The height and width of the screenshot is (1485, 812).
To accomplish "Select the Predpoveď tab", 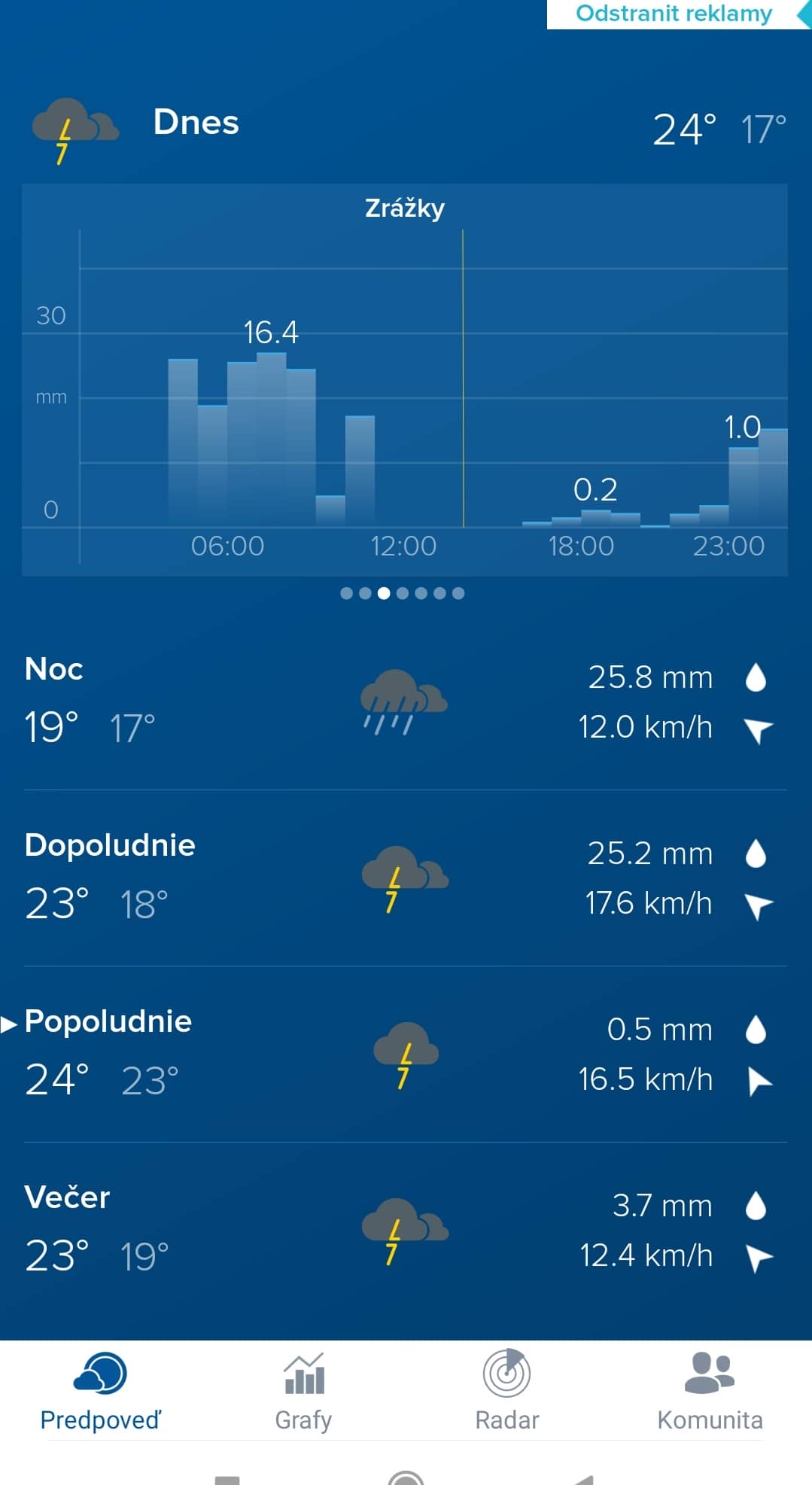I will click(101, 1391).
